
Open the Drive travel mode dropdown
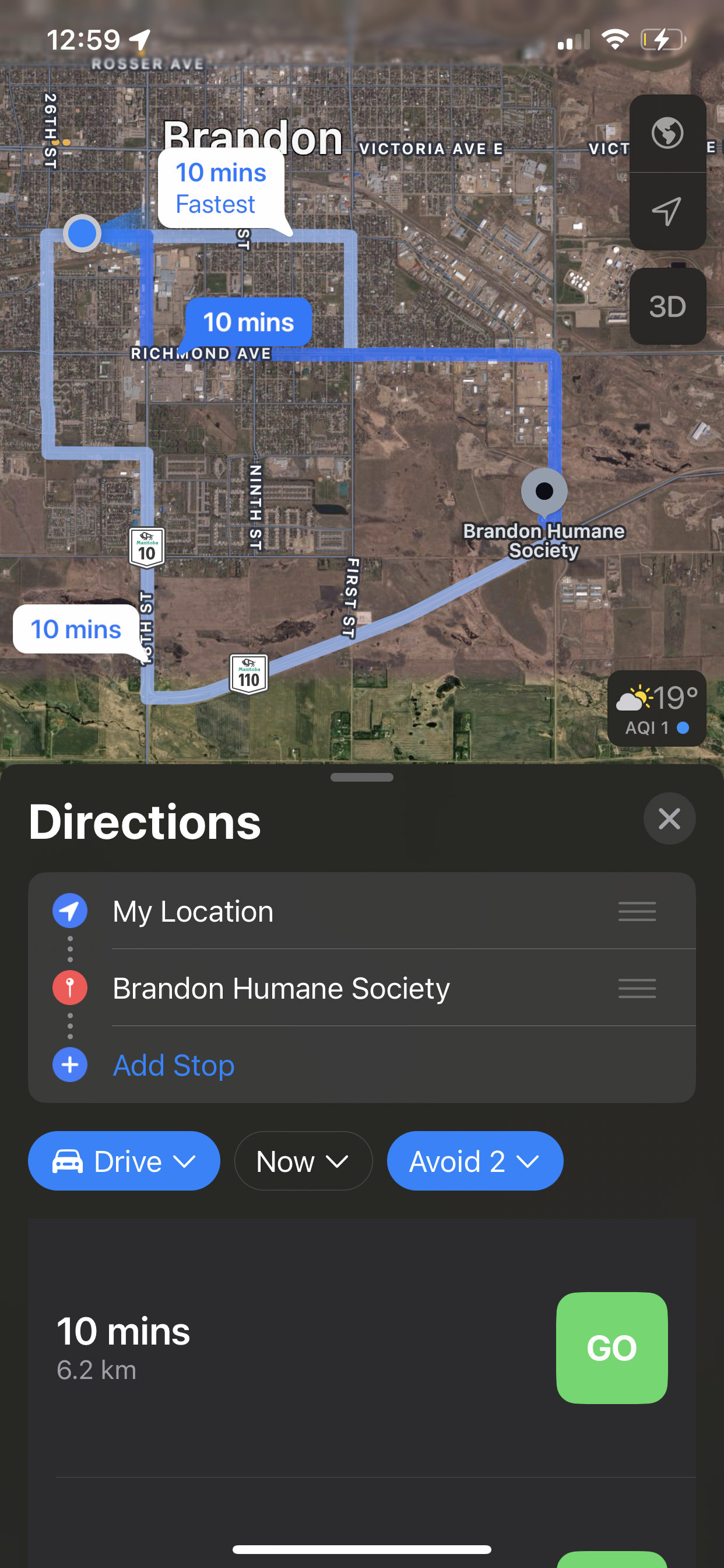(x=124, y=1161)
